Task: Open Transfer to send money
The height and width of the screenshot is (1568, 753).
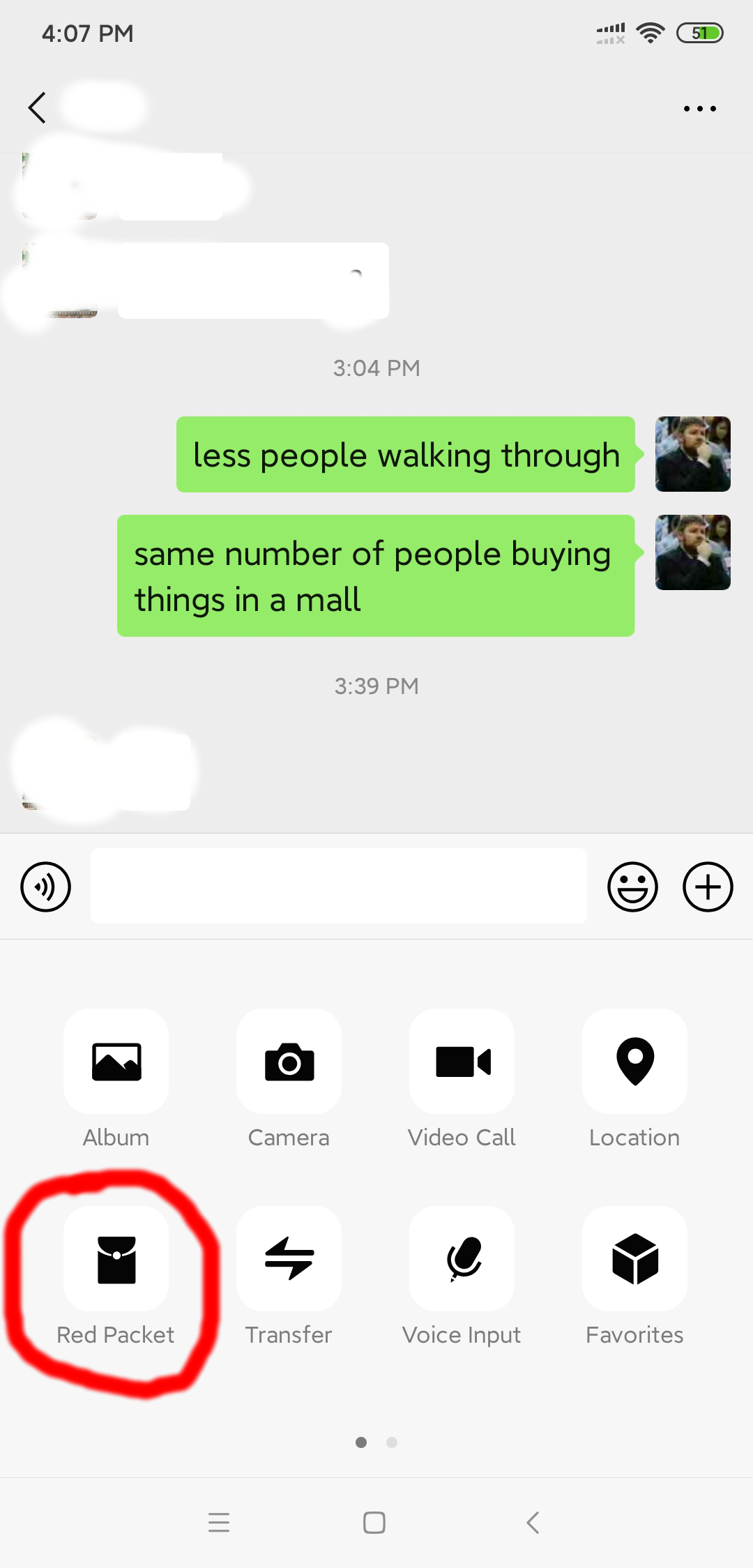Action: coord(289,1259)
